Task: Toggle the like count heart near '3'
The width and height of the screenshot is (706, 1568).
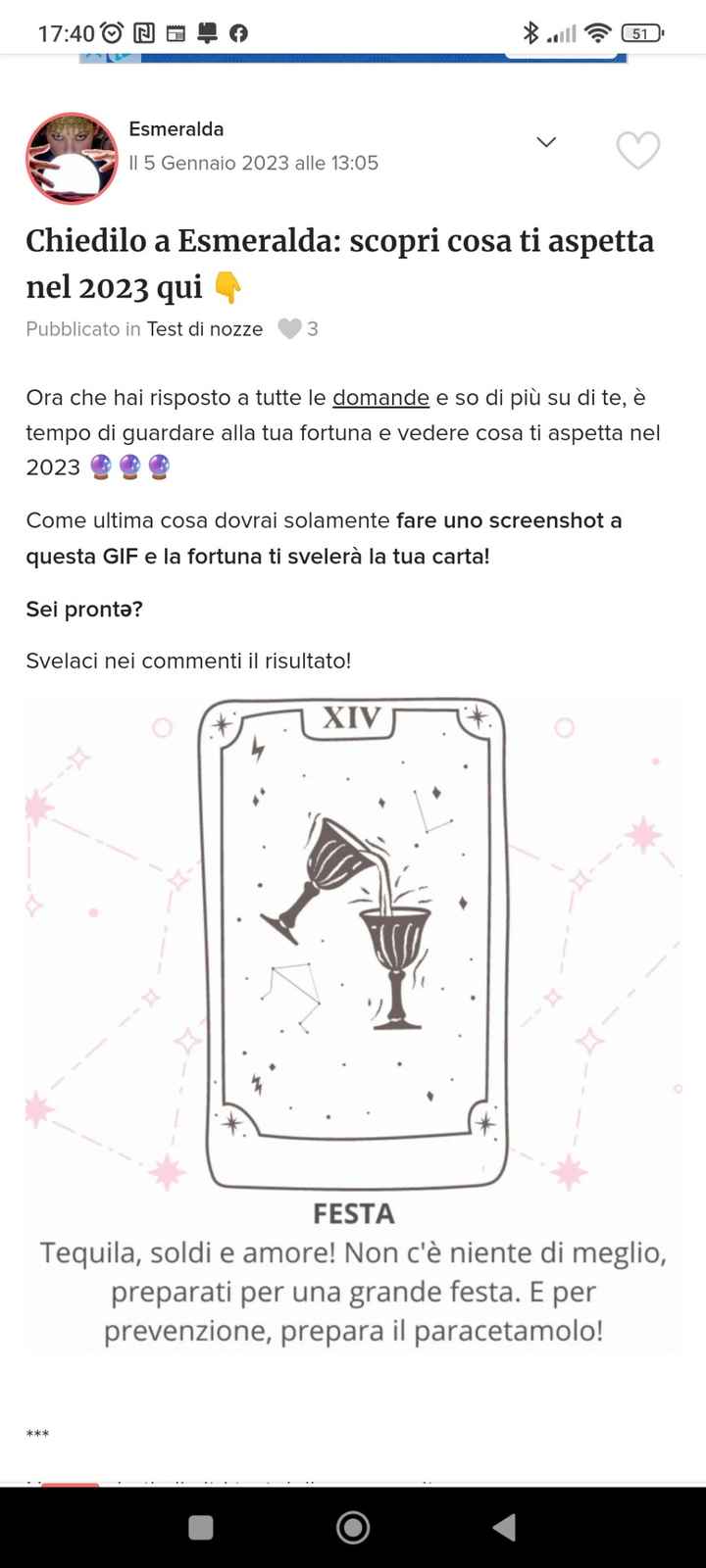Action: 291,328
